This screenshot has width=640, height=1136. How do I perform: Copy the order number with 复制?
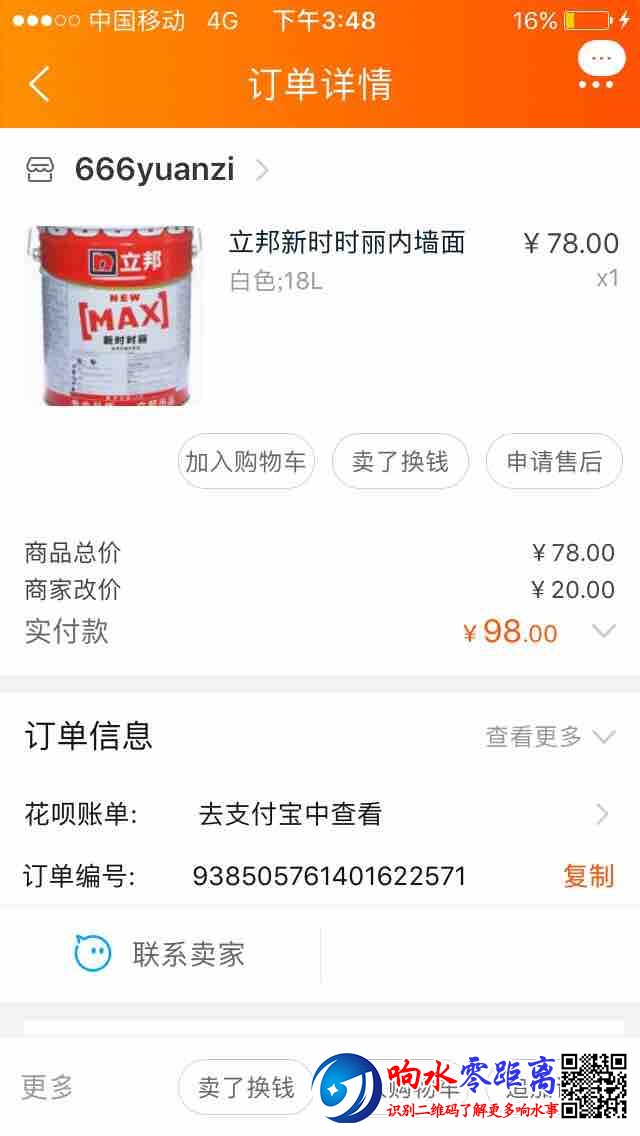coord(588,876)
